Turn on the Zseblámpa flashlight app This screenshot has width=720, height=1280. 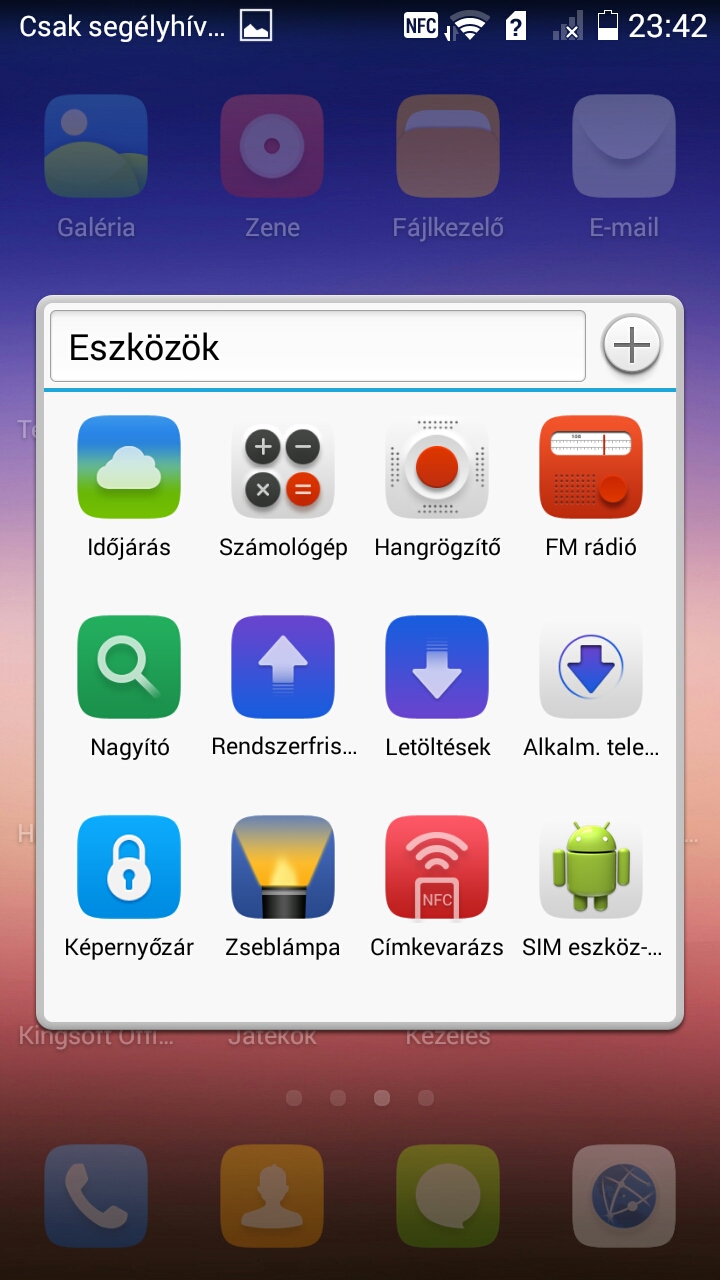pyautogui.click(x=283, y=867)
